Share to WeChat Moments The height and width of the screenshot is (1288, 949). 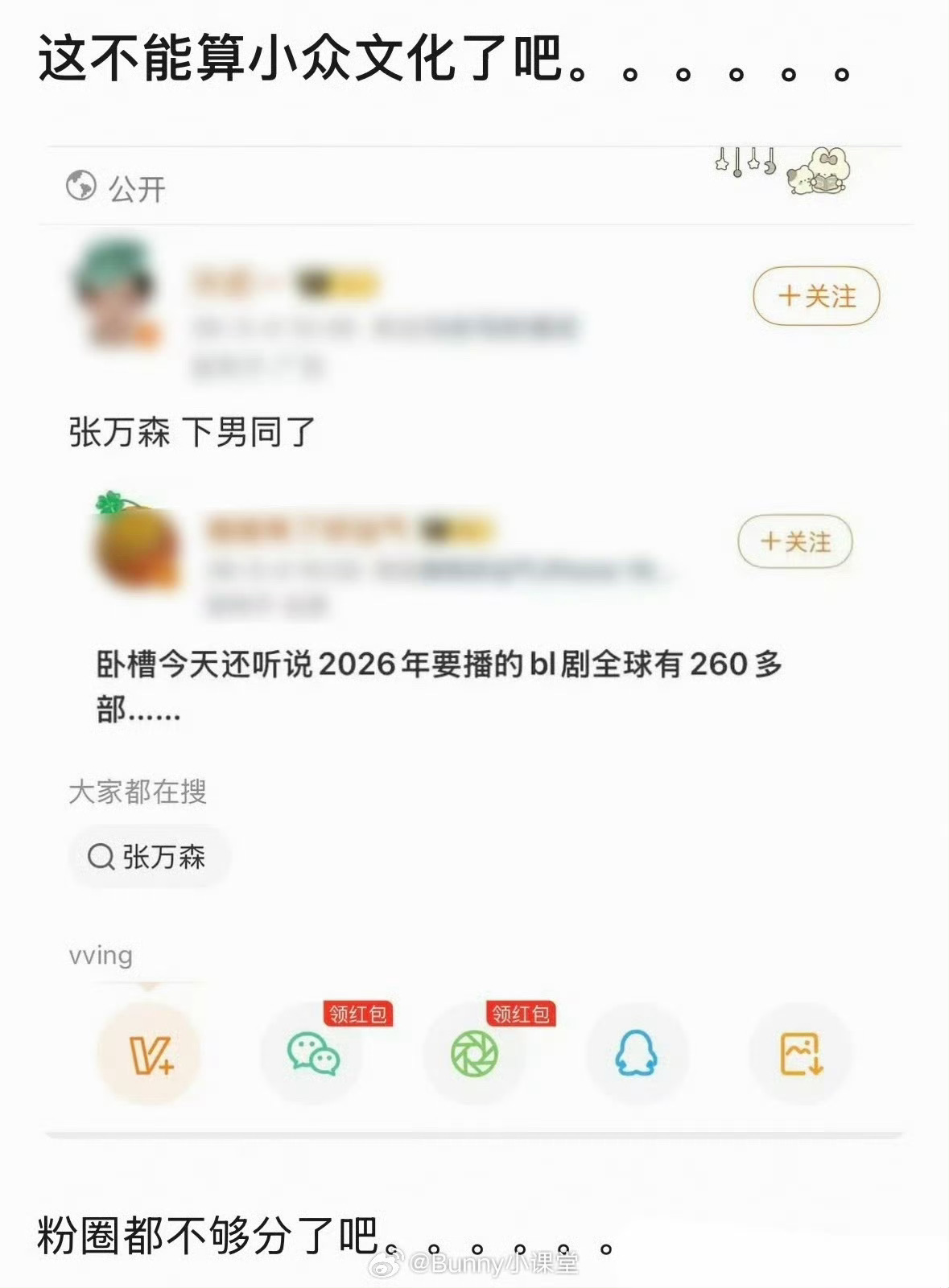point(475,1055)
